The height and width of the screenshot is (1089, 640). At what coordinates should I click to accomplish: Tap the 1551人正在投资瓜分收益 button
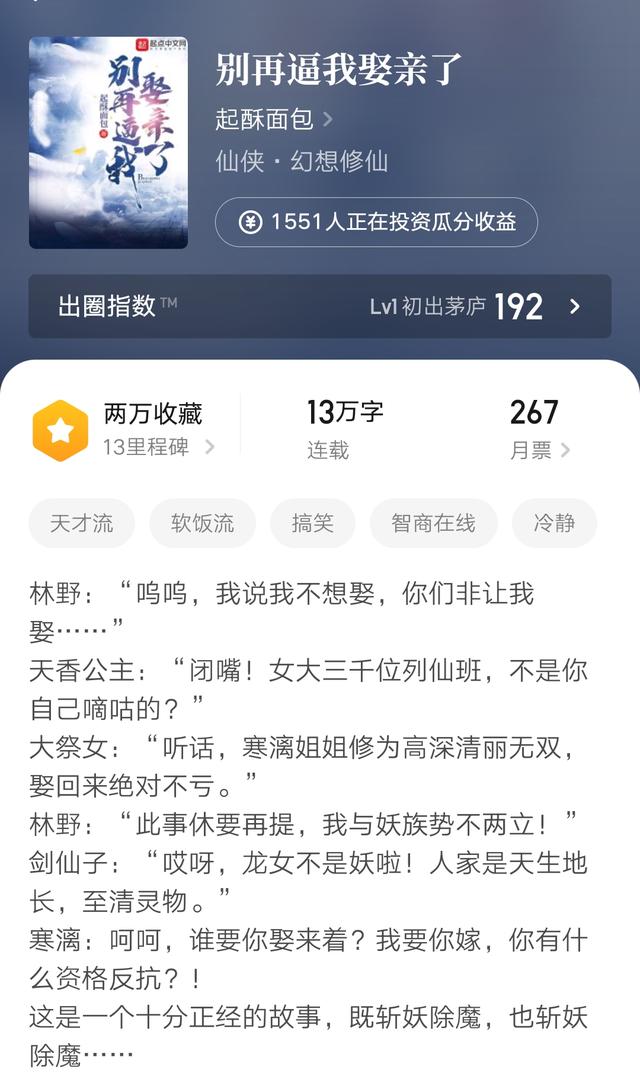pos(376,222)
